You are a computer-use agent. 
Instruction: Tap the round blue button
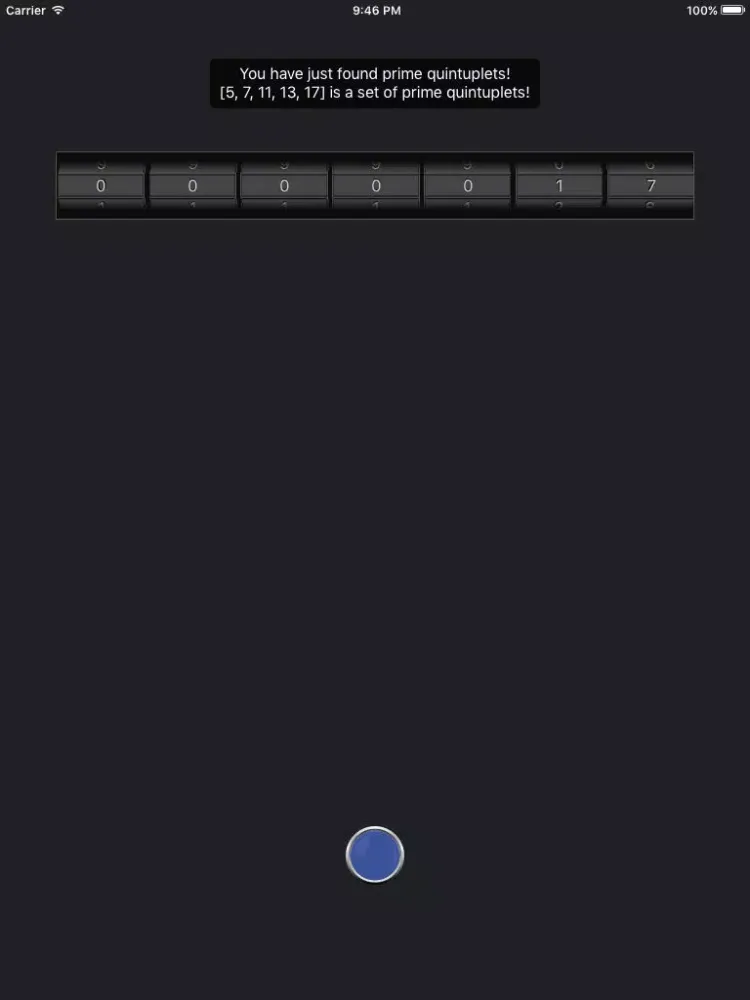375,855
